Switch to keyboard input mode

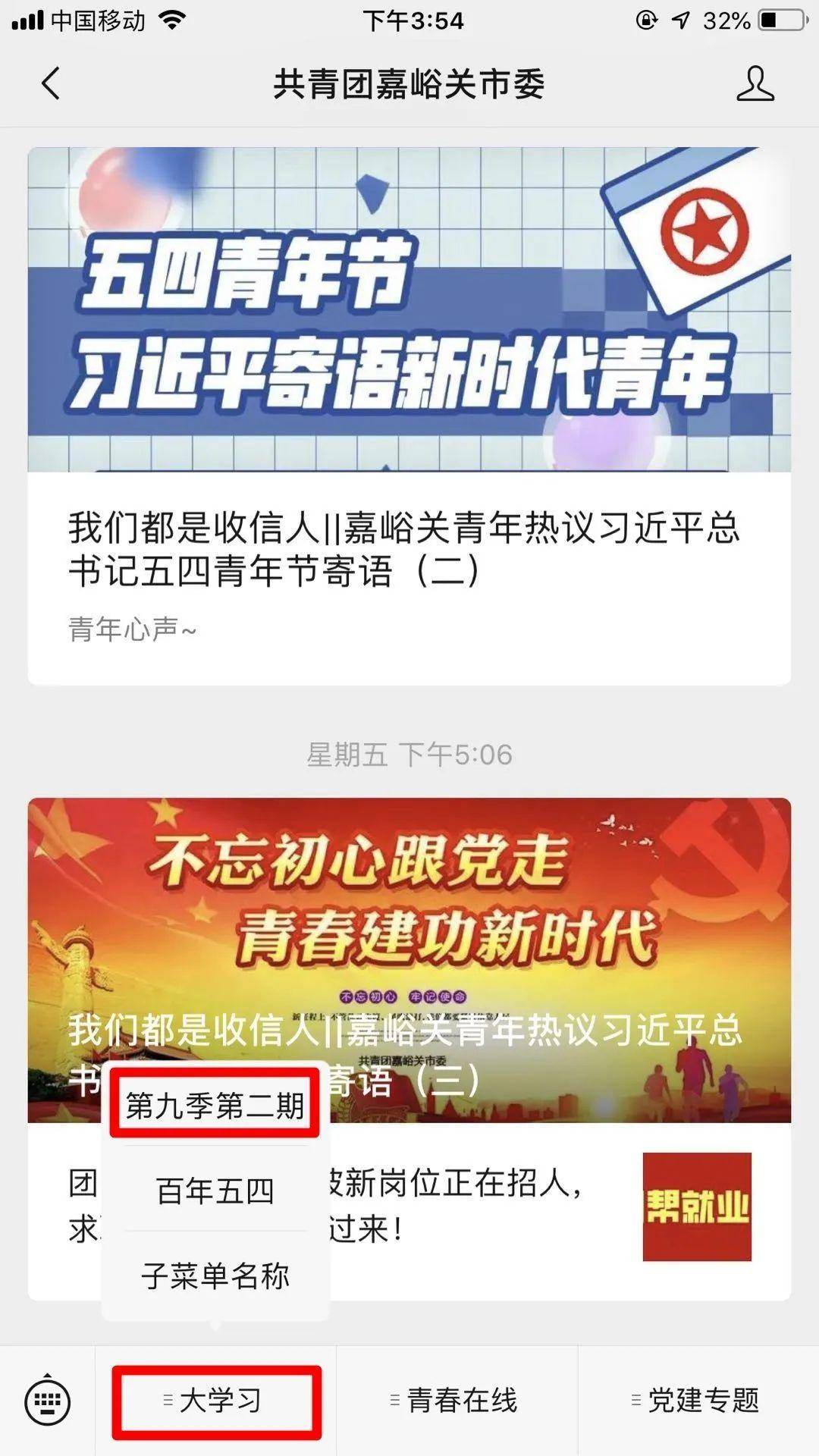click(x=48, y=1401)
